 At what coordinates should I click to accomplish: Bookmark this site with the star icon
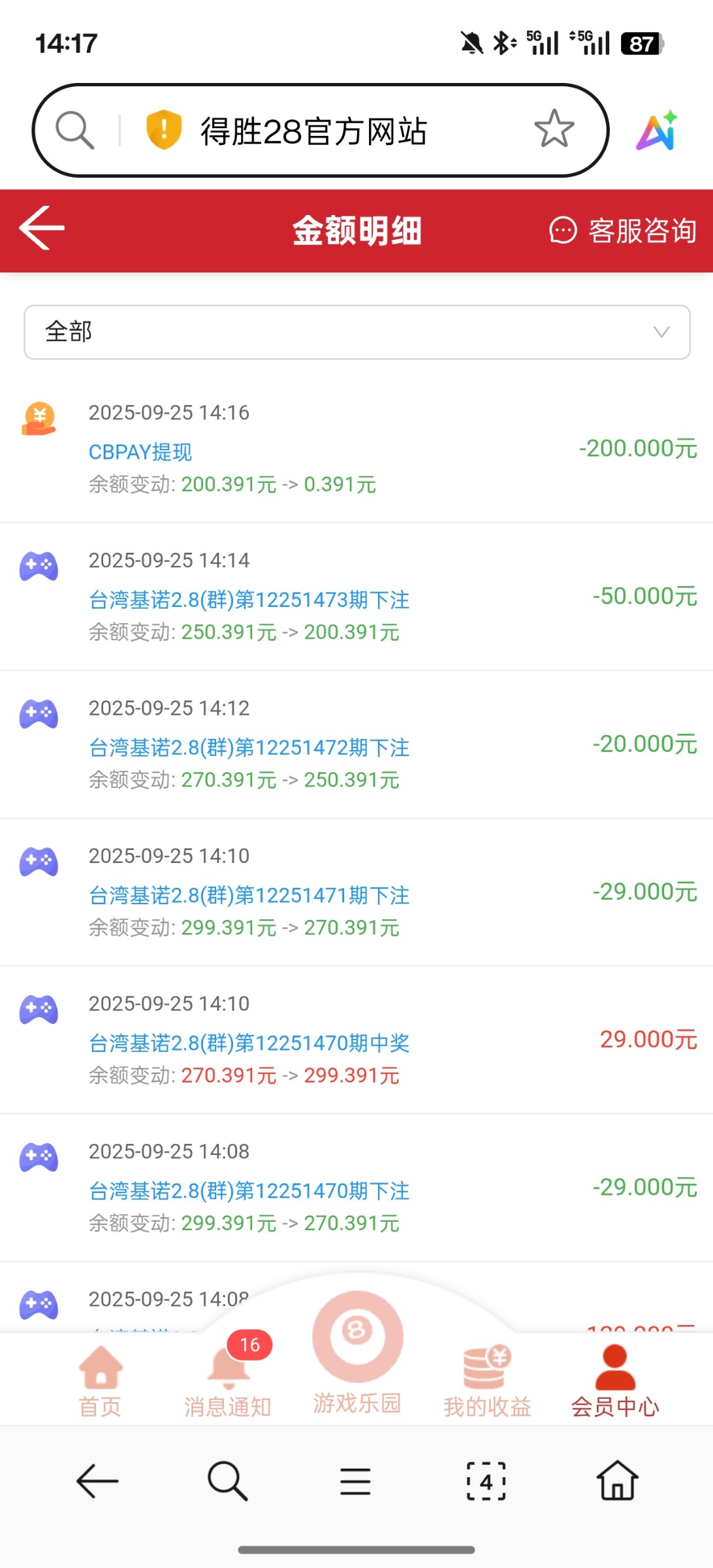coord(554,129)
